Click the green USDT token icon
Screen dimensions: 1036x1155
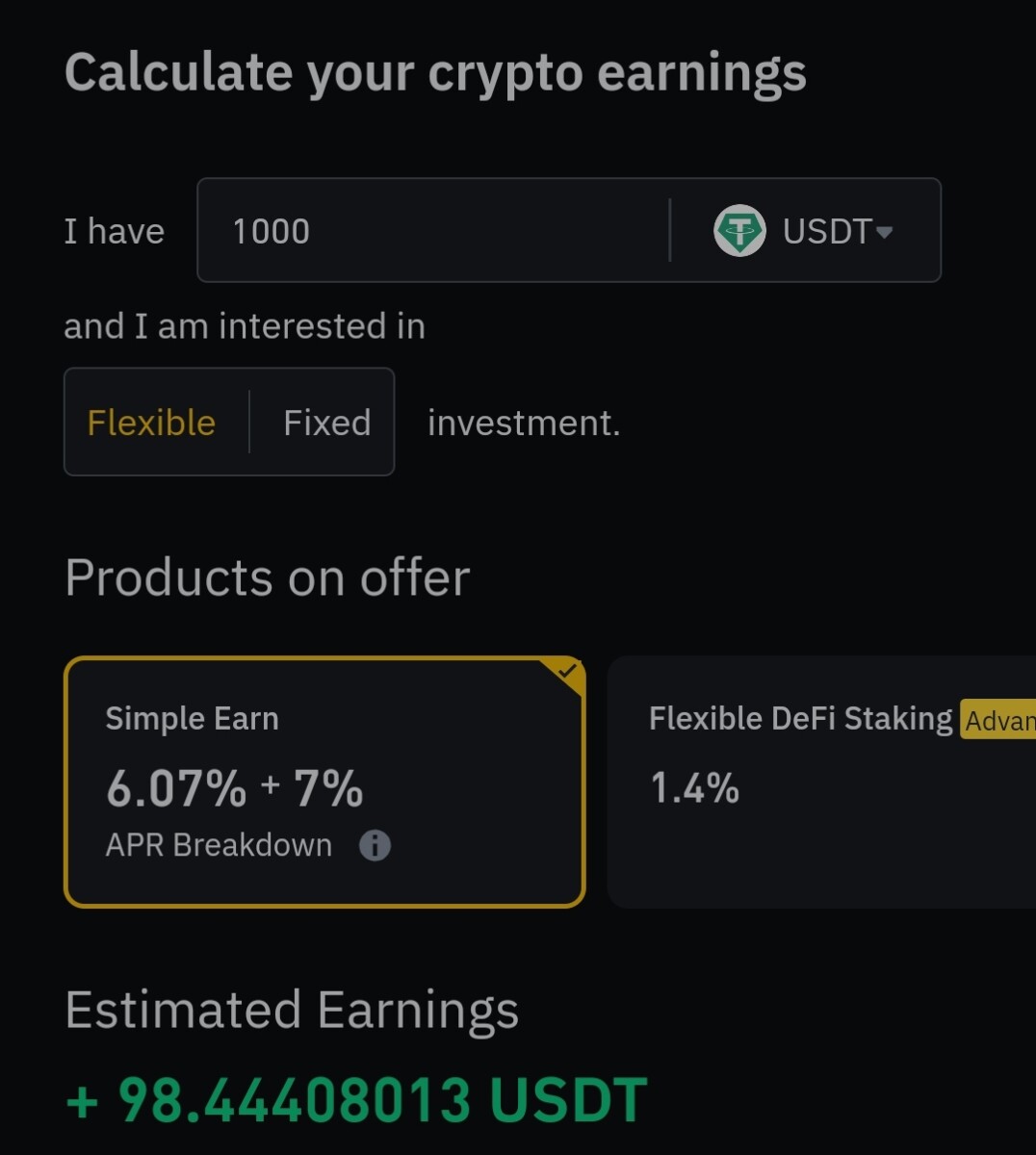point(739,231)
